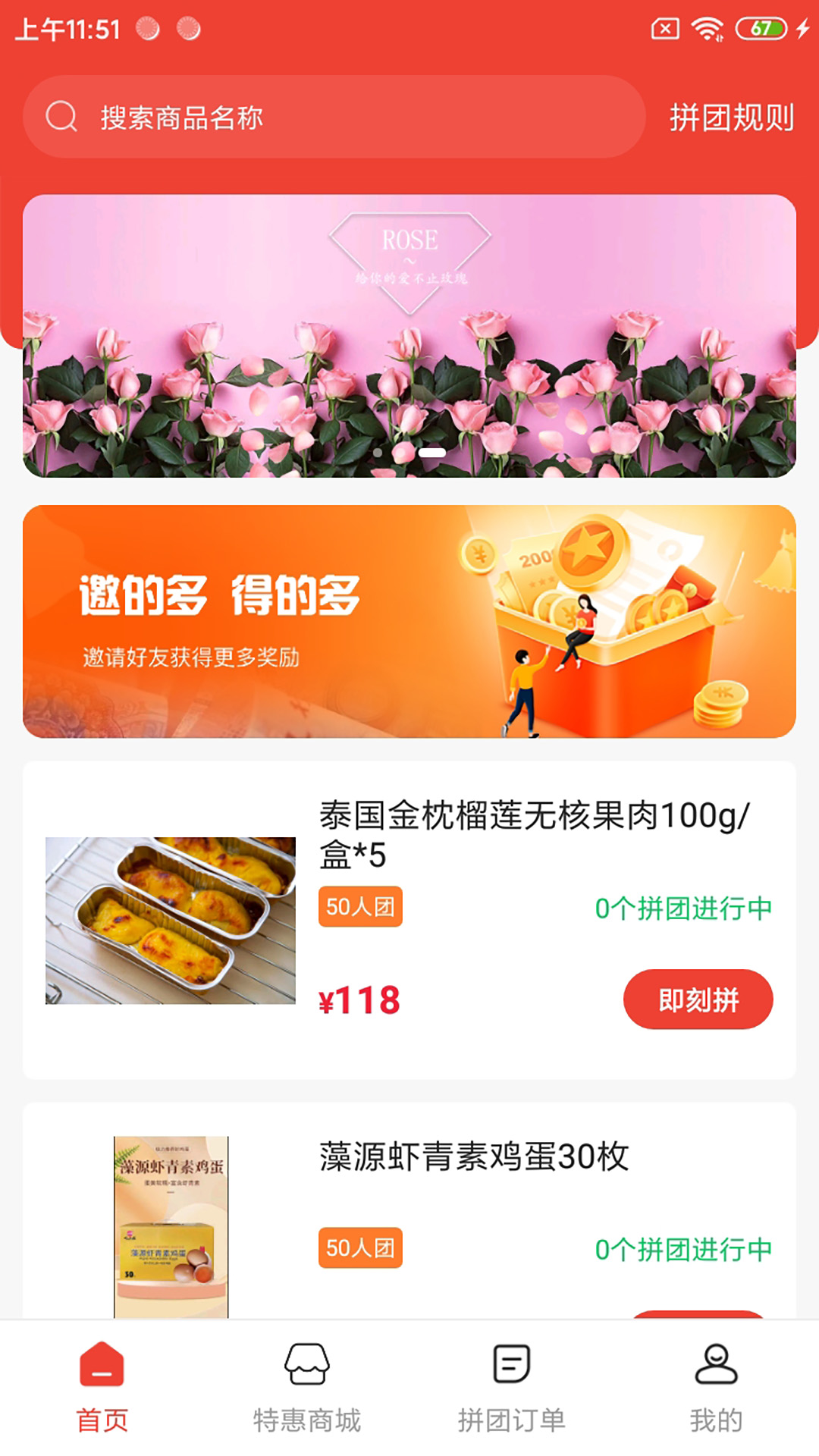The height and width of the screenshot is (1456, 819).
Task: Open 拼团规则 group-buy rules
Action: 732,118
